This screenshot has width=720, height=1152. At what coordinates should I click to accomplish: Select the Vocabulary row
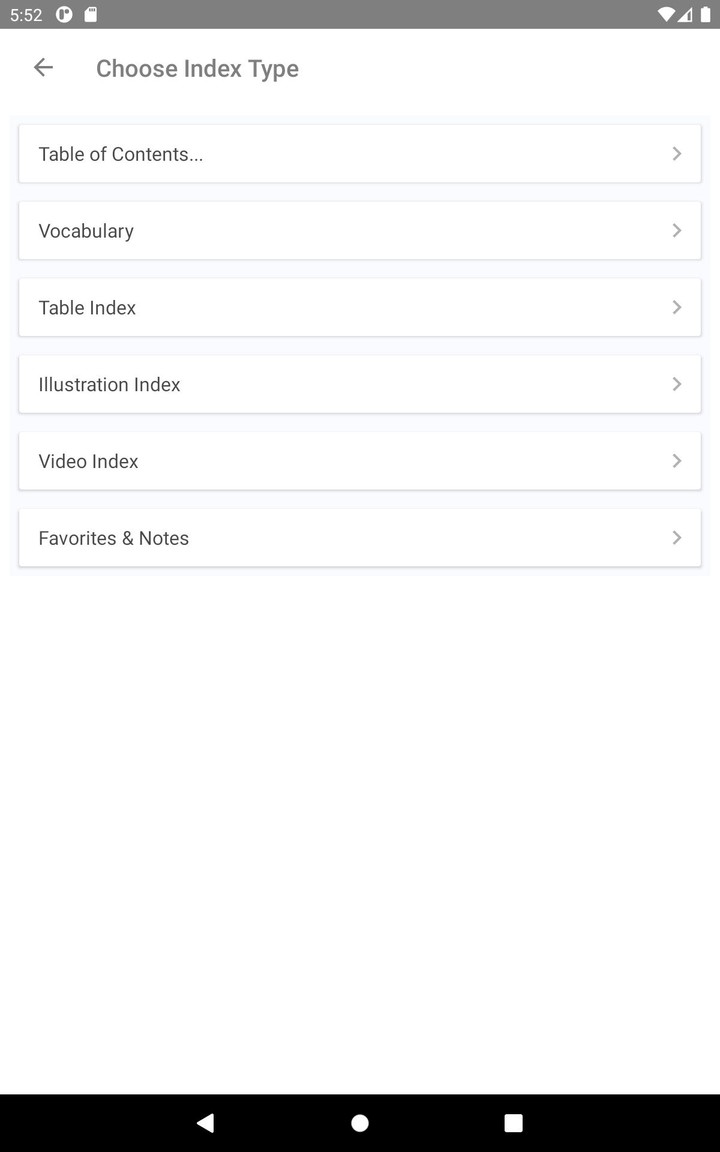tap(360, 230)
